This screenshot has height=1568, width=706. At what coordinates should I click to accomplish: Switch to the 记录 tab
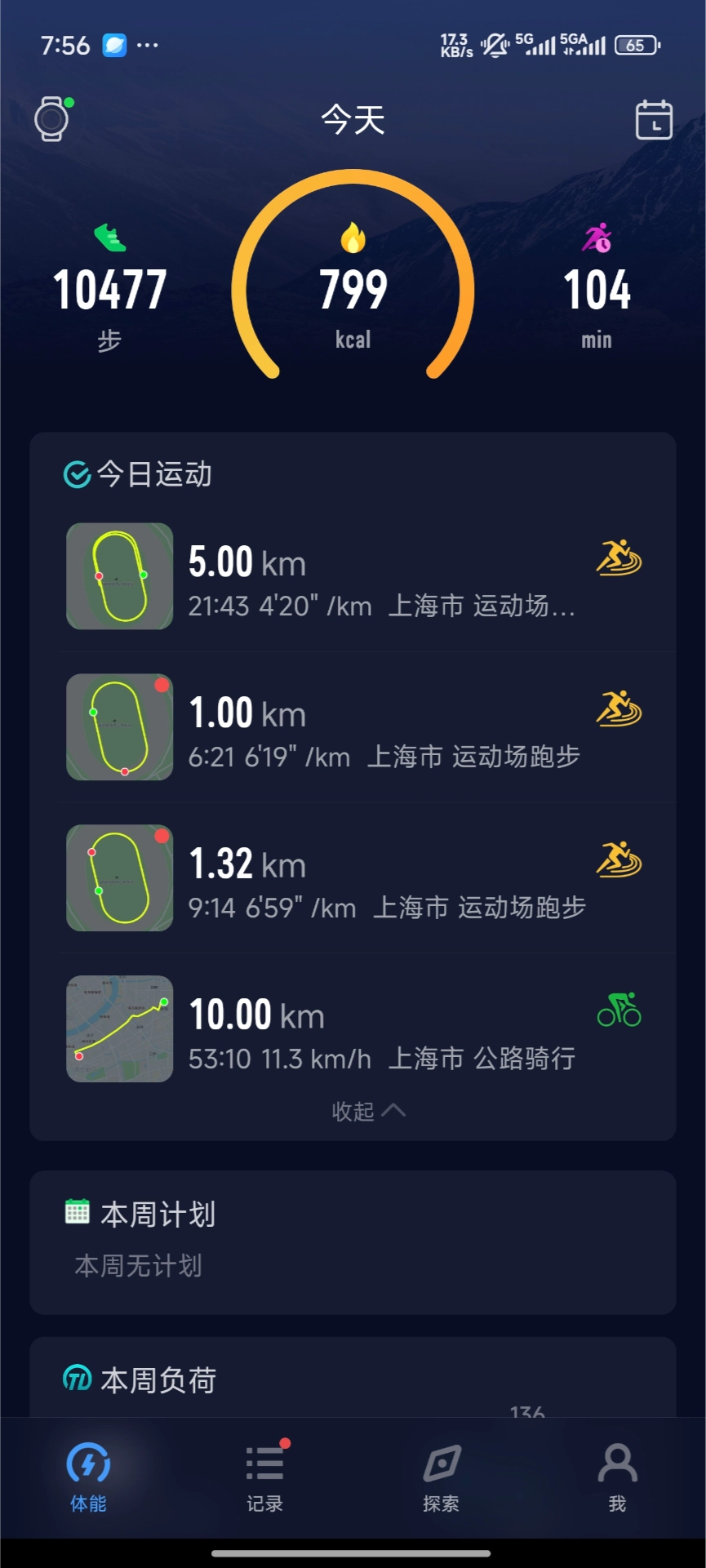click(264, 1477)
